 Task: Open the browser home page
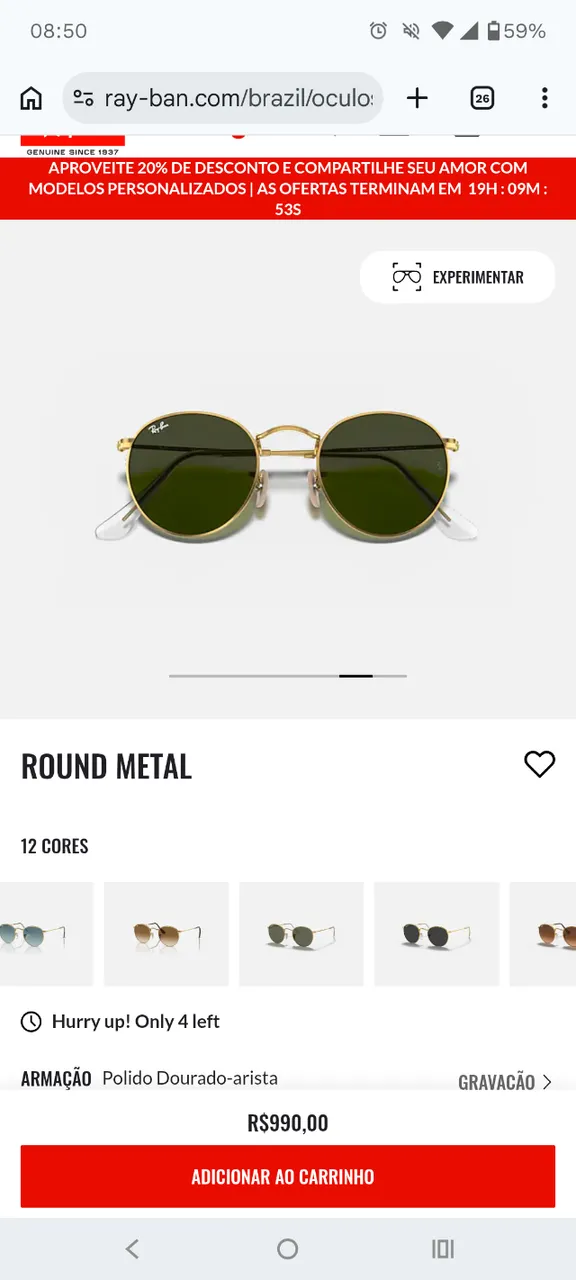tap(32, 98)
